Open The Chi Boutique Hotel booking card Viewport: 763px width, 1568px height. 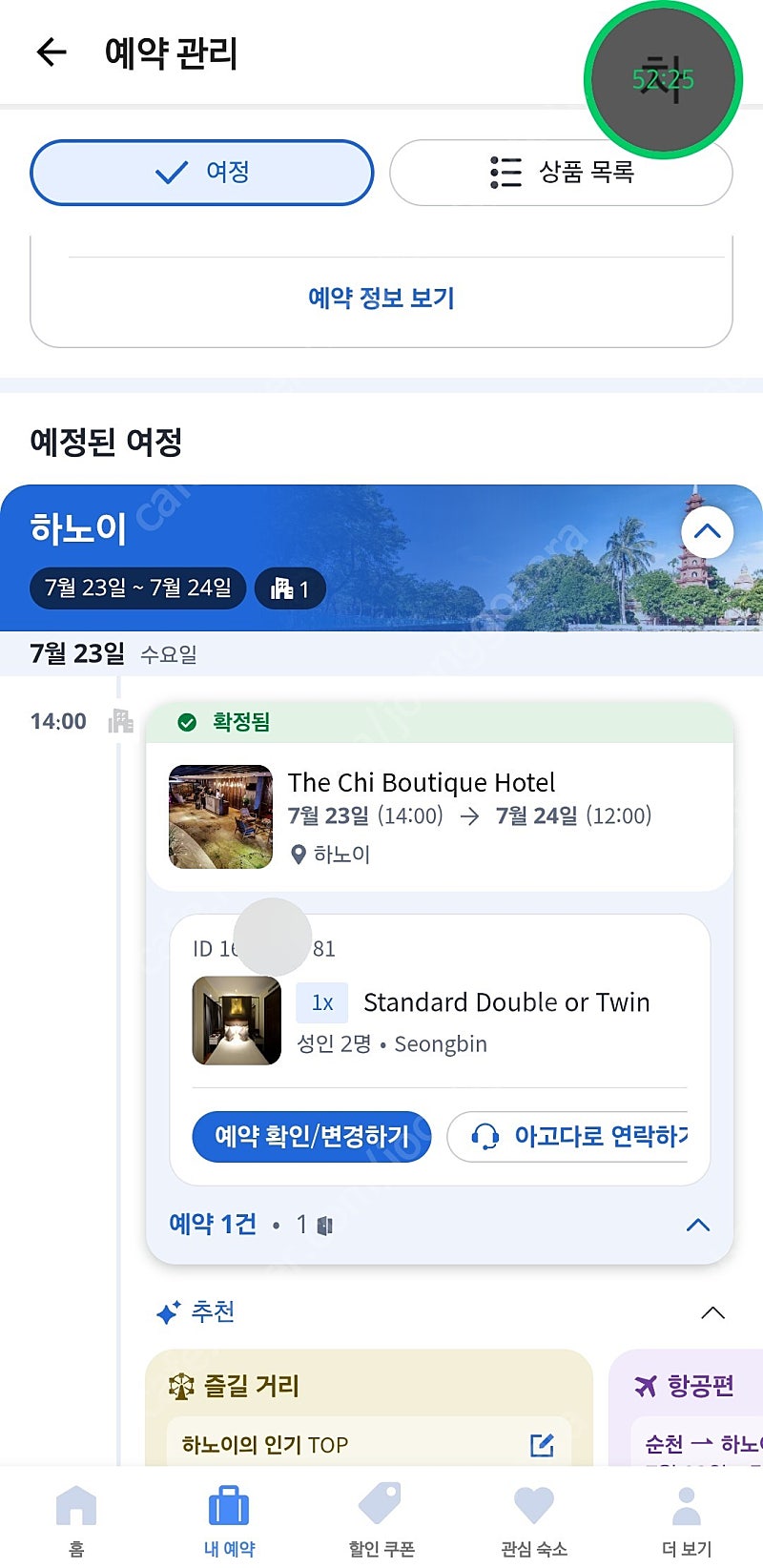point(440,816)
